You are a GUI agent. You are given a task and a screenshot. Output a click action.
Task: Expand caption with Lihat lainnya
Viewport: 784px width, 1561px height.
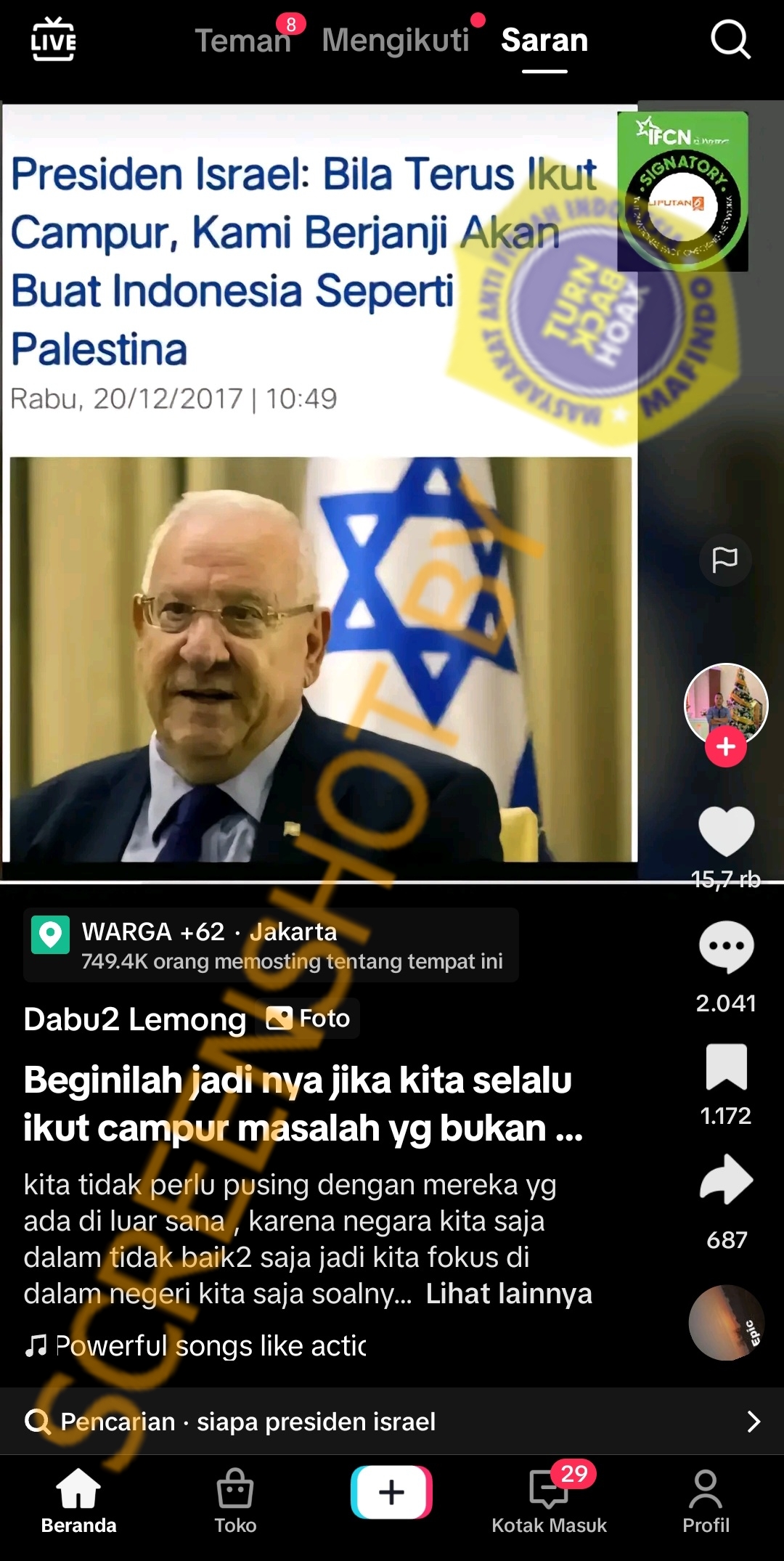click(x=509, y=1294)
